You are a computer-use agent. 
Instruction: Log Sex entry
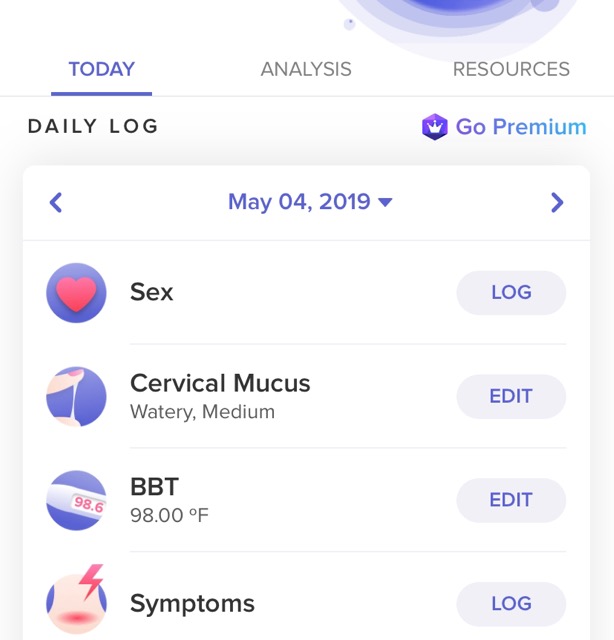(x=511, y=293)
